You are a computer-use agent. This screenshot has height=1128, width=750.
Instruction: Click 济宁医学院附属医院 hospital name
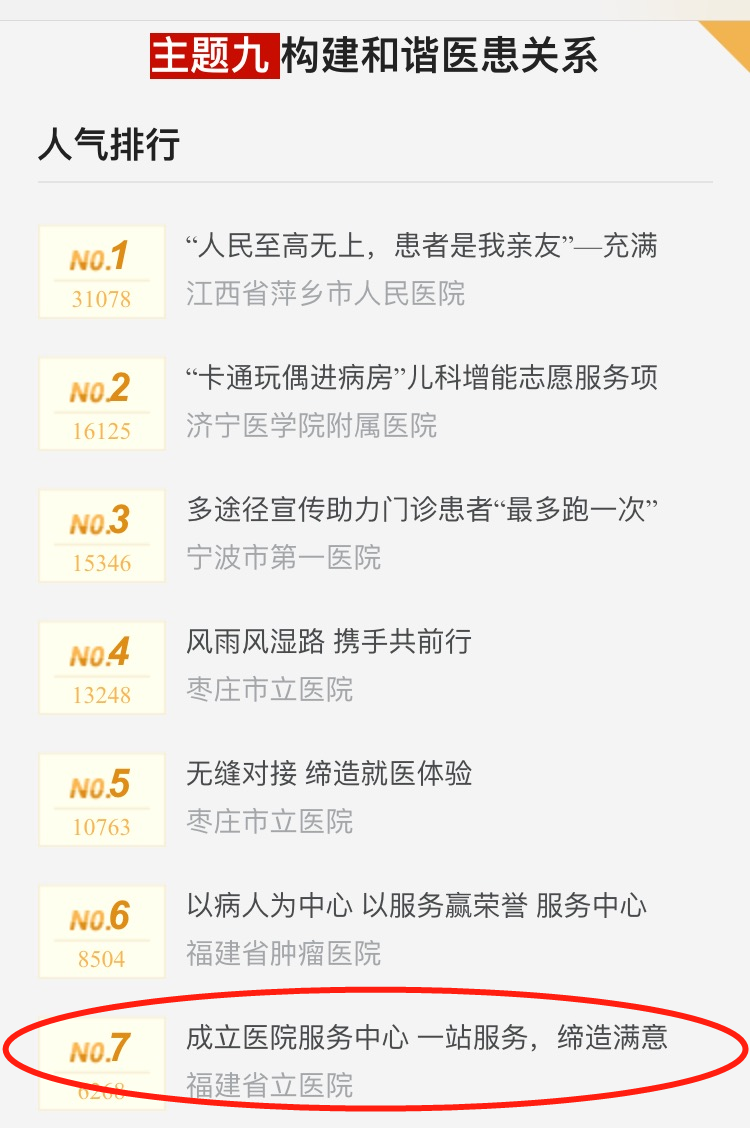pyautogui.click(x=315, y=425)
